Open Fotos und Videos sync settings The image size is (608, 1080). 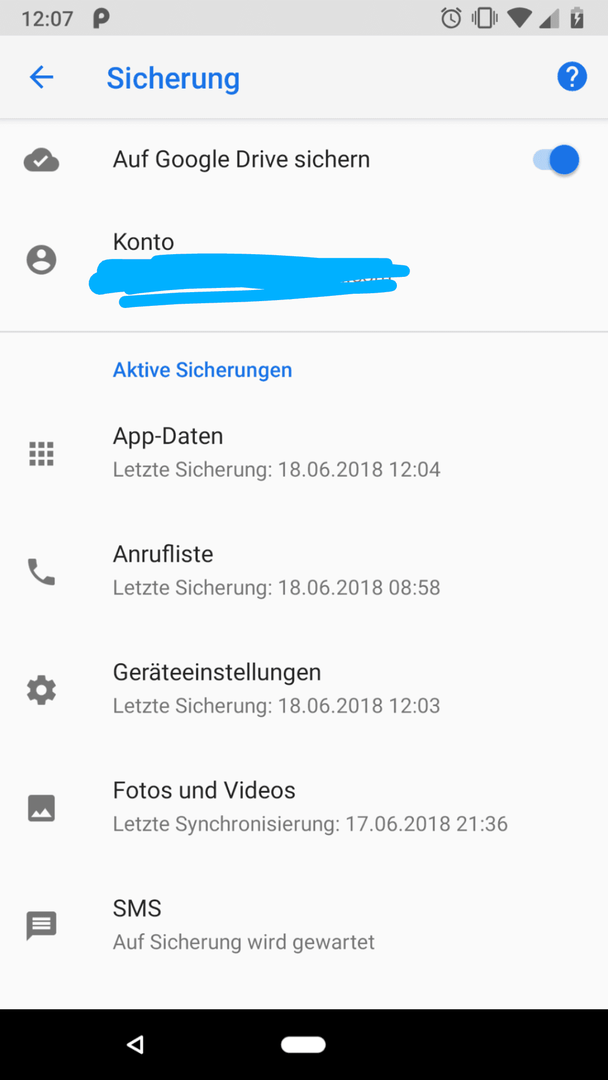304,807
